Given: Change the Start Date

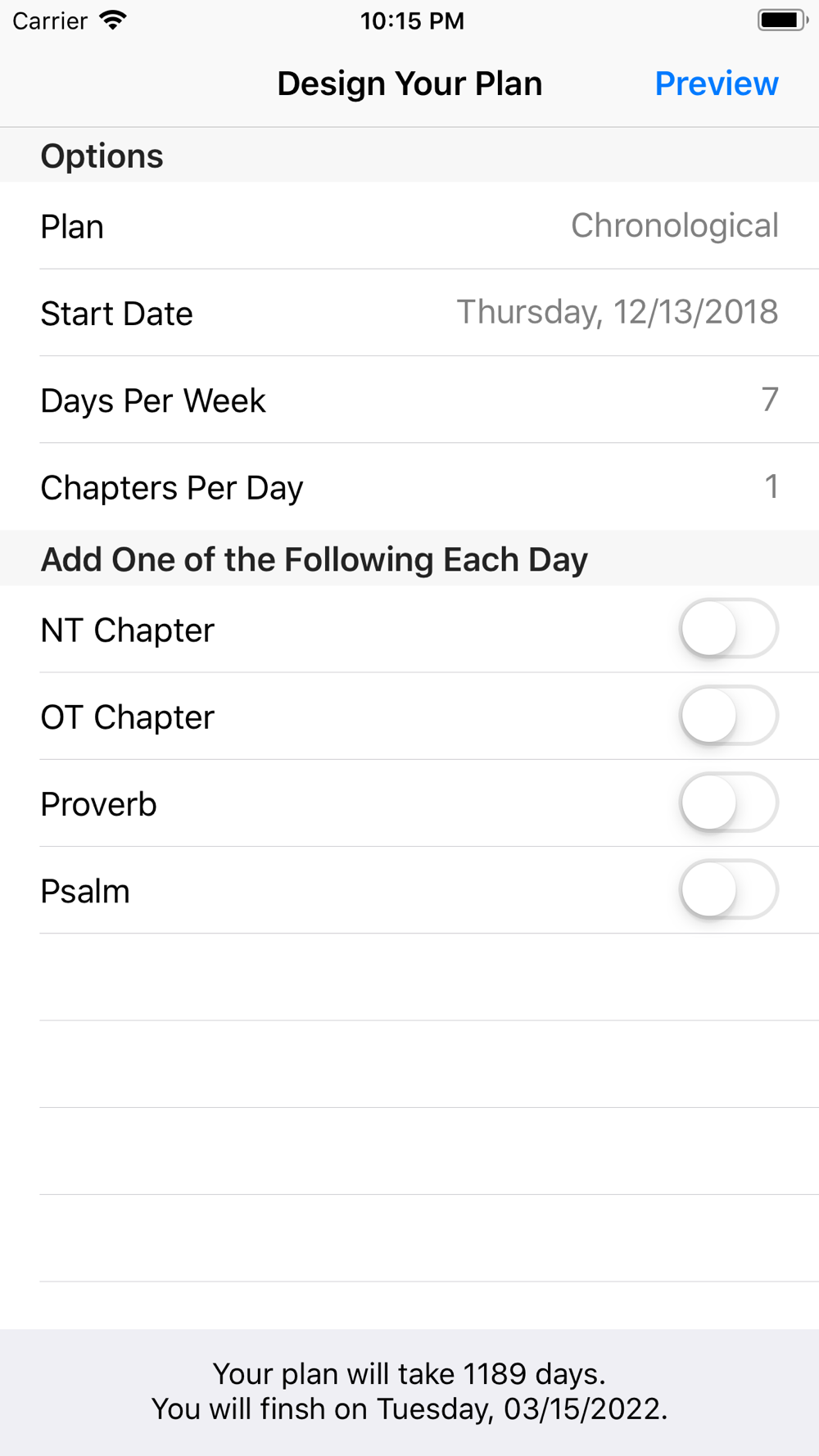Looking at the screenshot, I should [x=409, y=313].
